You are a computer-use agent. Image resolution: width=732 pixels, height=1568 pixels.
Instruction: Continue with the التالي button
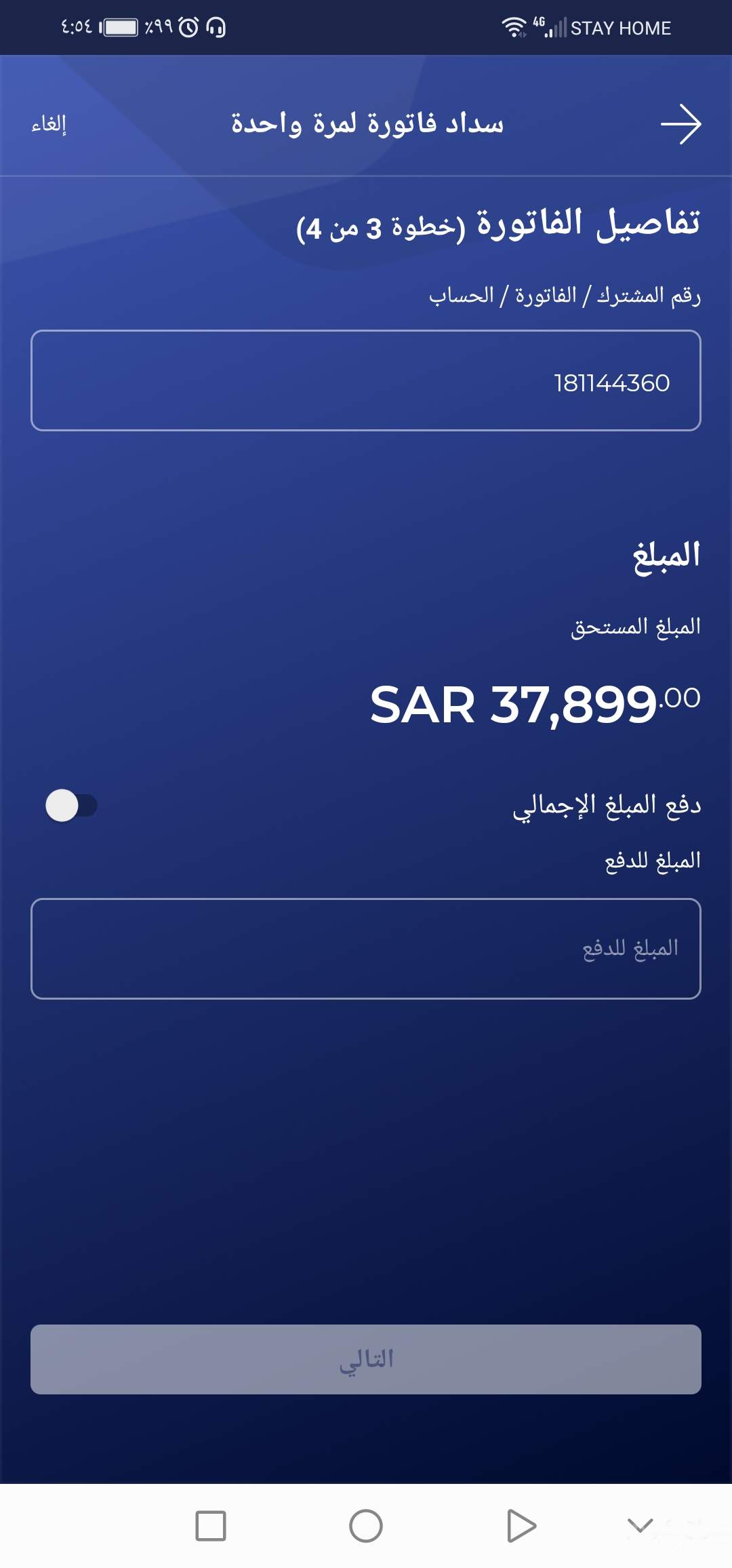point(366,1359)
